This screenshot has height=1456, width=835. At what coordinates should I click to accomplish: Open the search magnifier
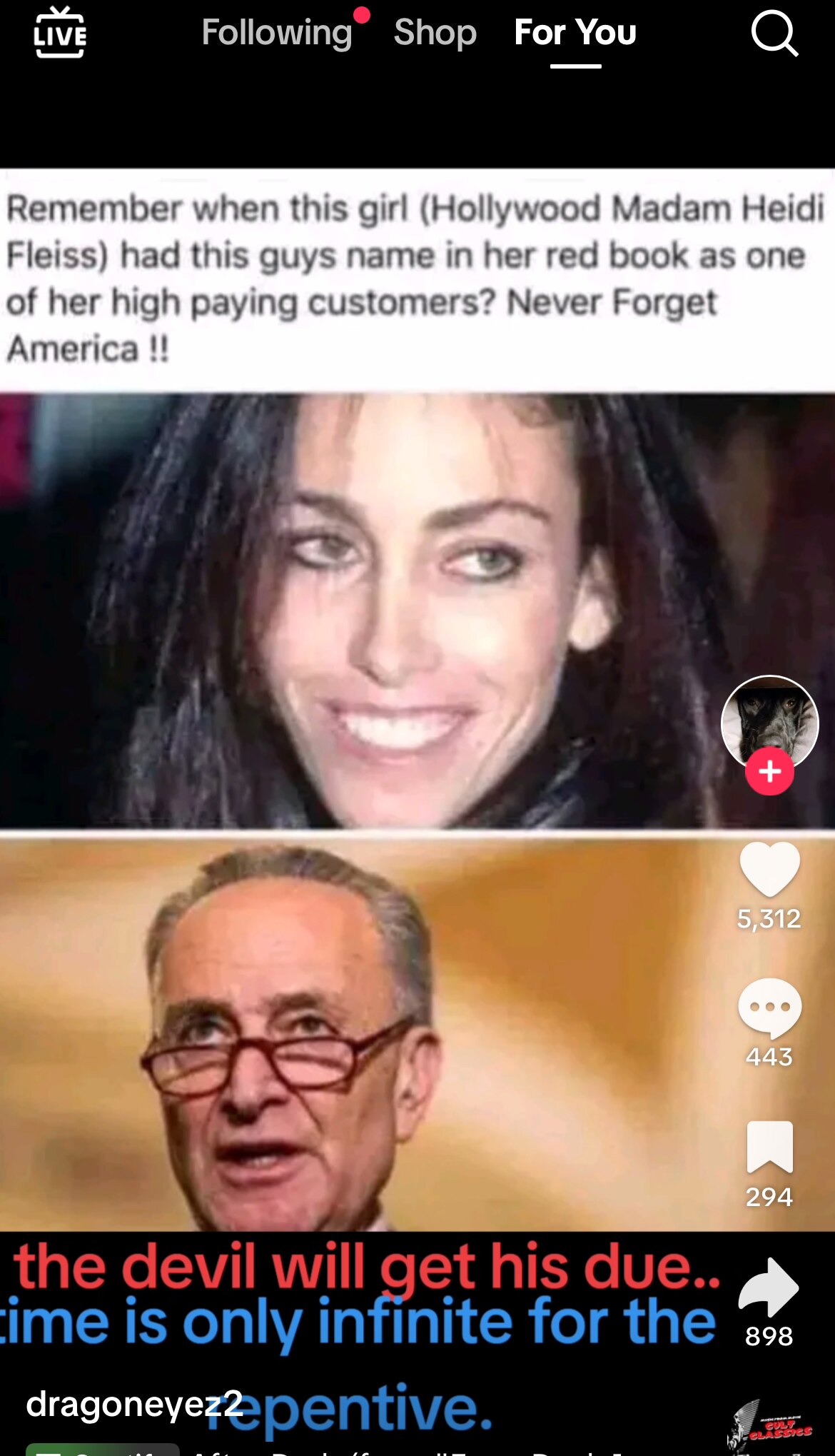[x=774, y=33]
